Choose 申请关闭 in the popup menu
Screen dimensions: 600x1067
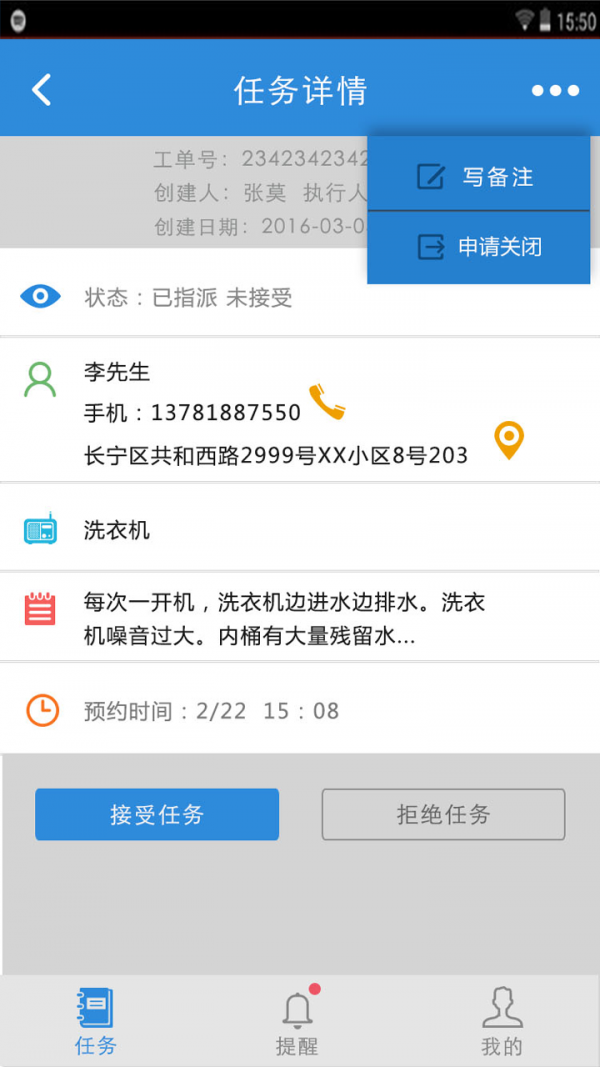[x=478, y=247]
